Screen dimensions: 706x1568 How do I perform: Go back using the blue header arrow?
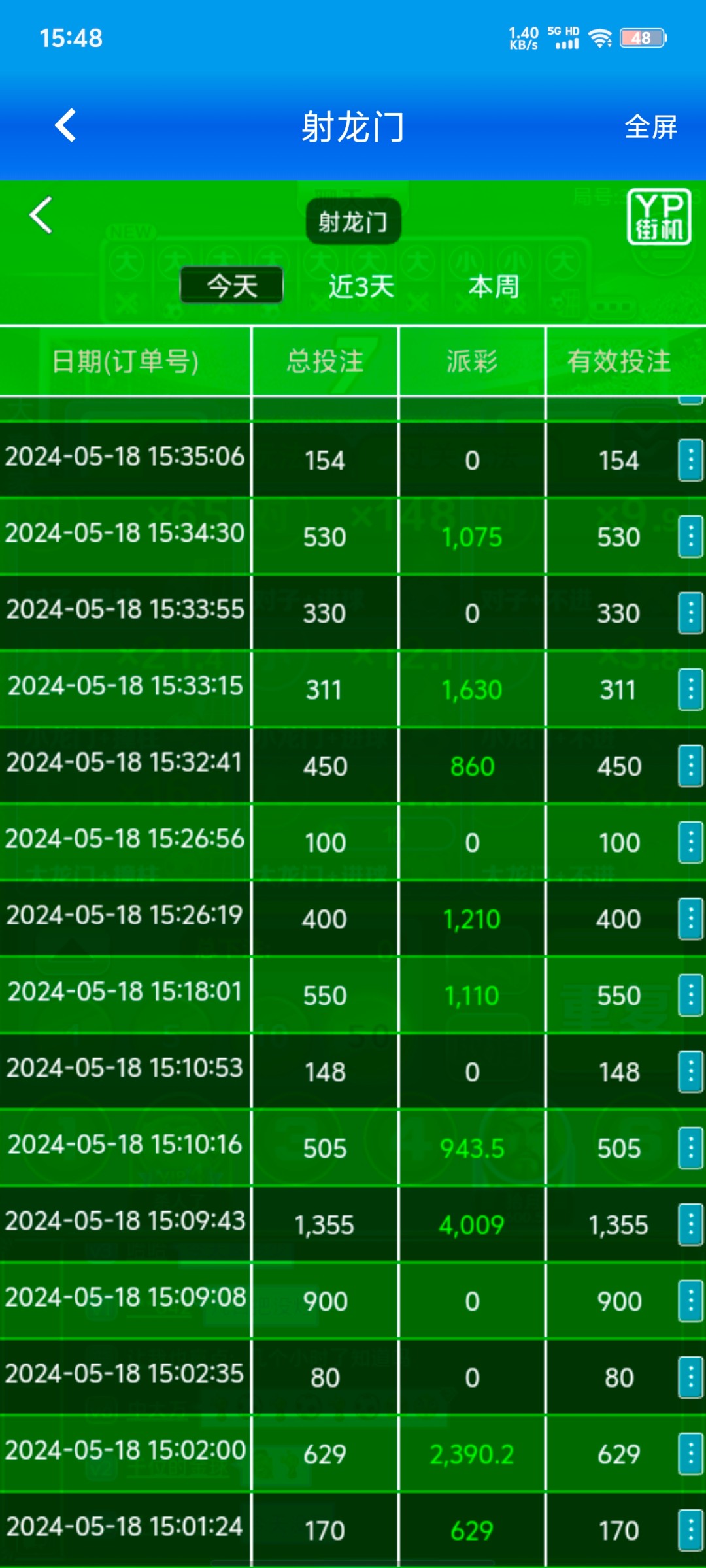(x=65, y=125)
